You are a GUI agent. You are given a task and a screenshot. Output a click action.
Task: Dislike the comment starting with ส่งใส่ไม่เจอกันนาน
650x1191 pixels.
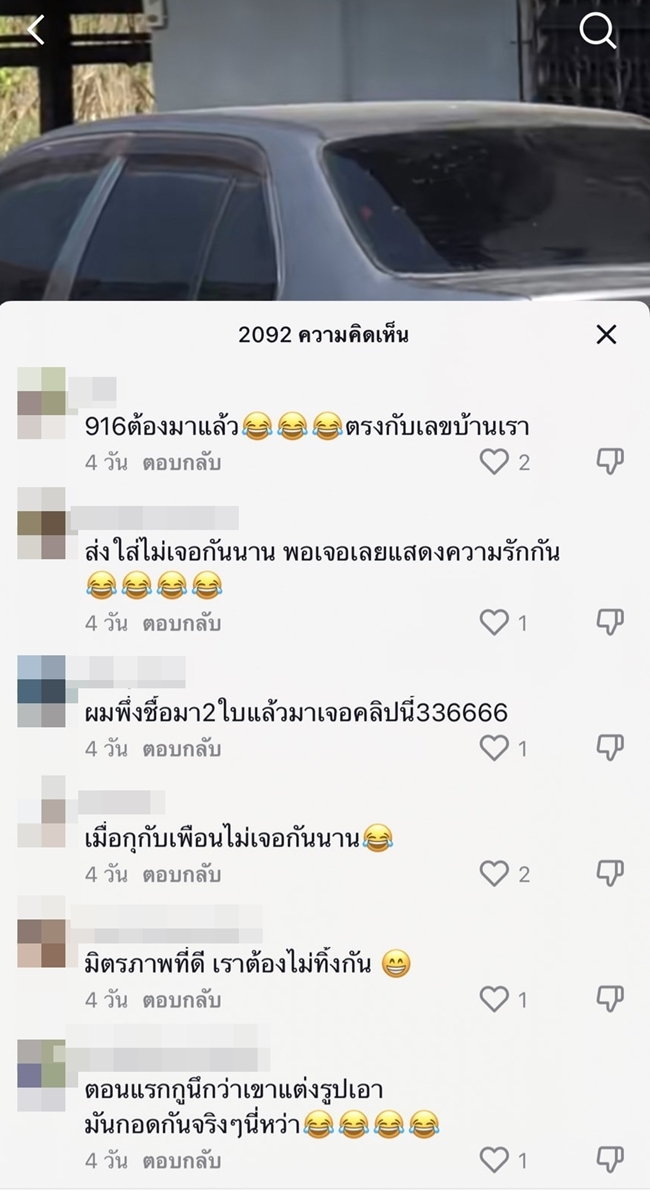click(x=610, y=622)
